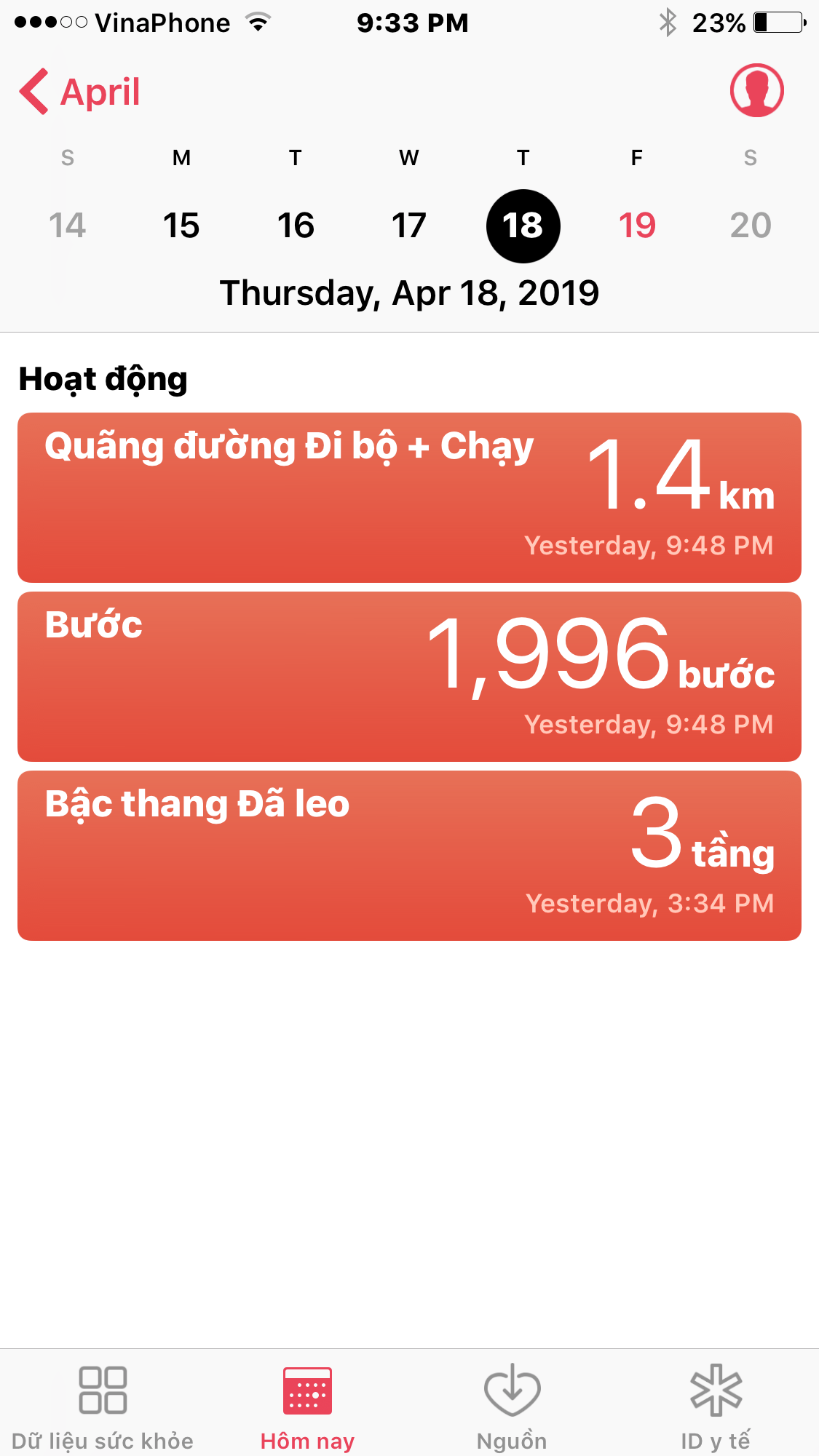The width and height of the screenshot is (819, 1456).
Task: Select Friday the 19th
Action: 637,226
